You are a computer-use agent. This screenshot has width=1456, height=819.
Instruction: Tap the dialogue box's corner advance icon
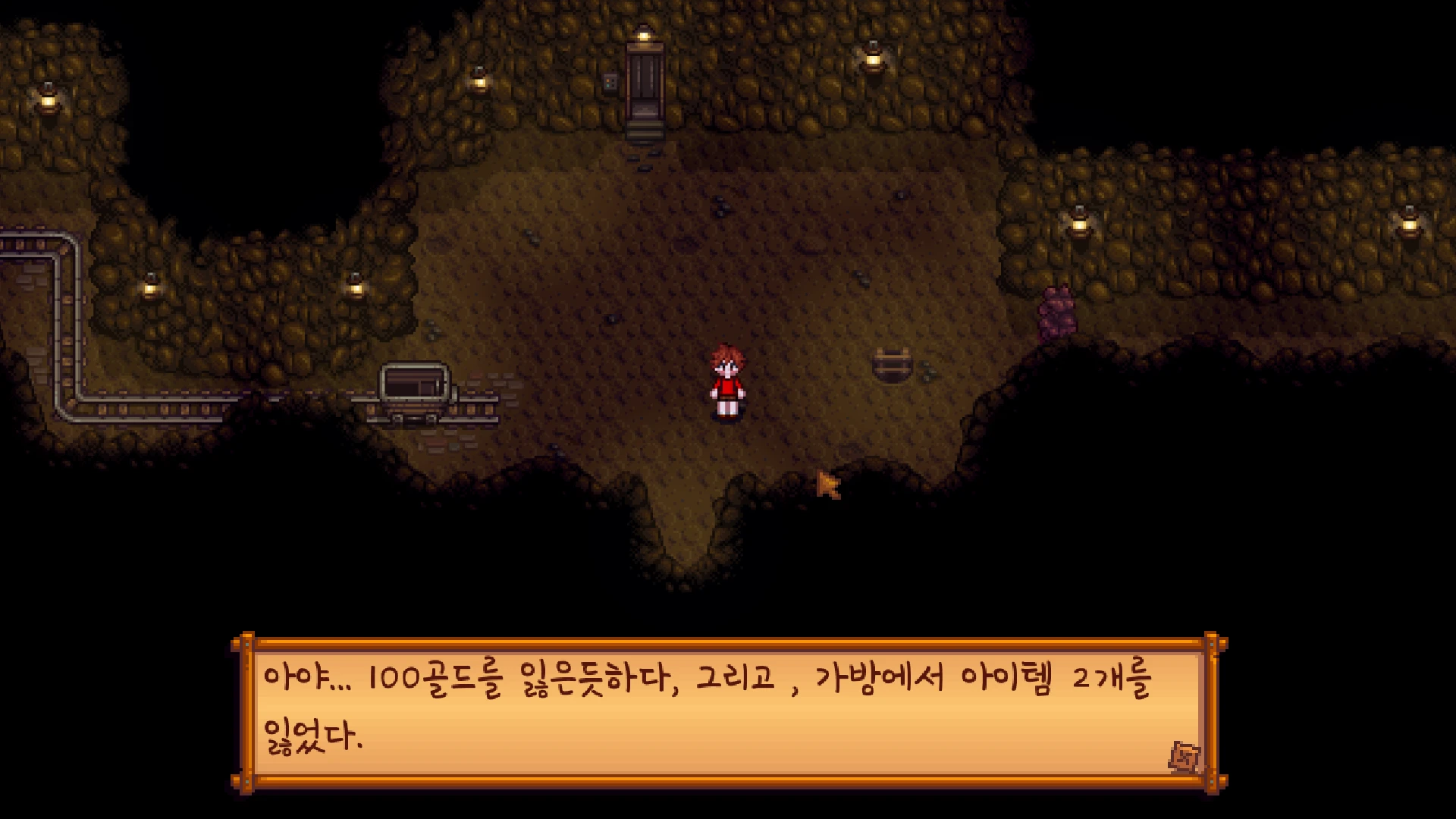point(1184,756)
